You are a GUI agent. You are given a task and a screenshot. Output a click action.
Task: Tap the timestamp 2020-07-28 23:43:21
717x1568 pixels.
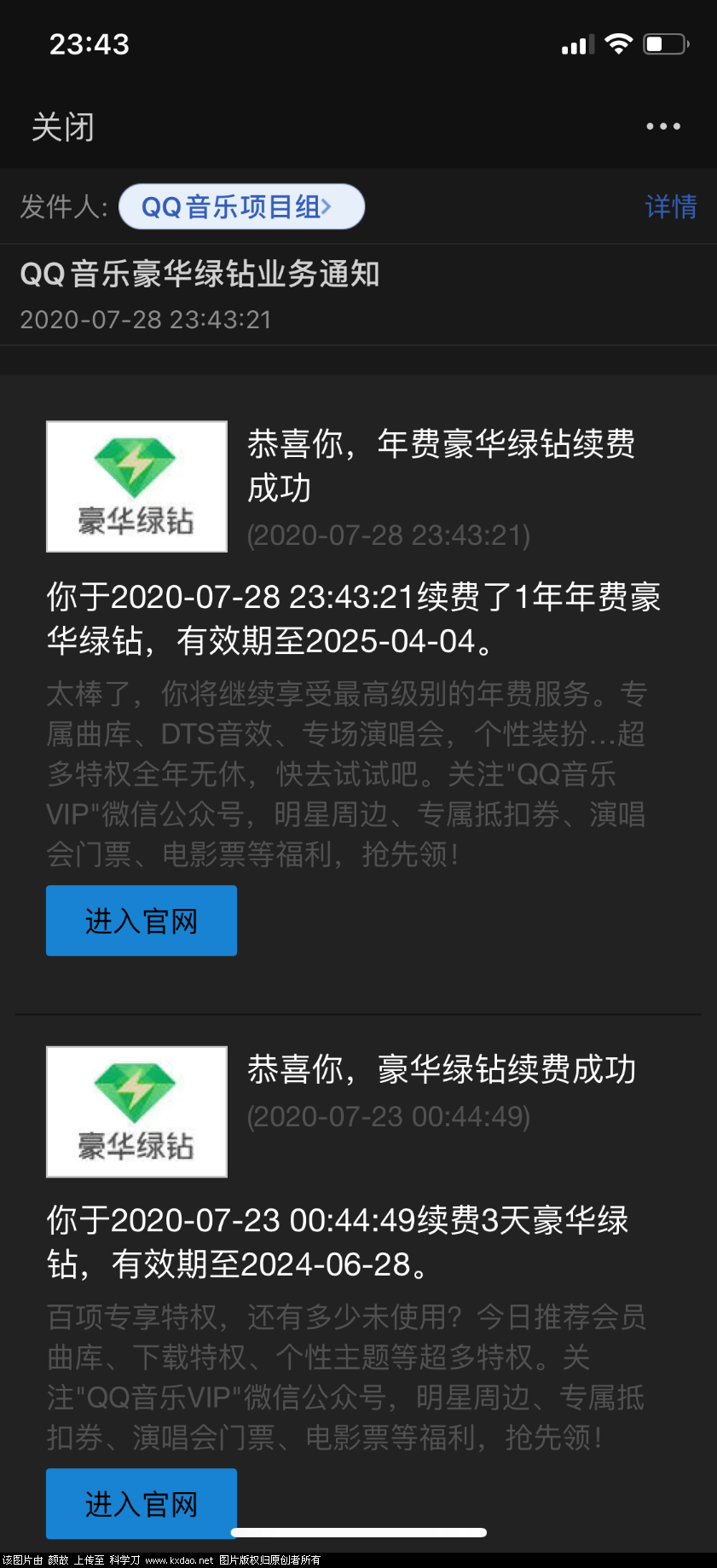click(146, 320)
